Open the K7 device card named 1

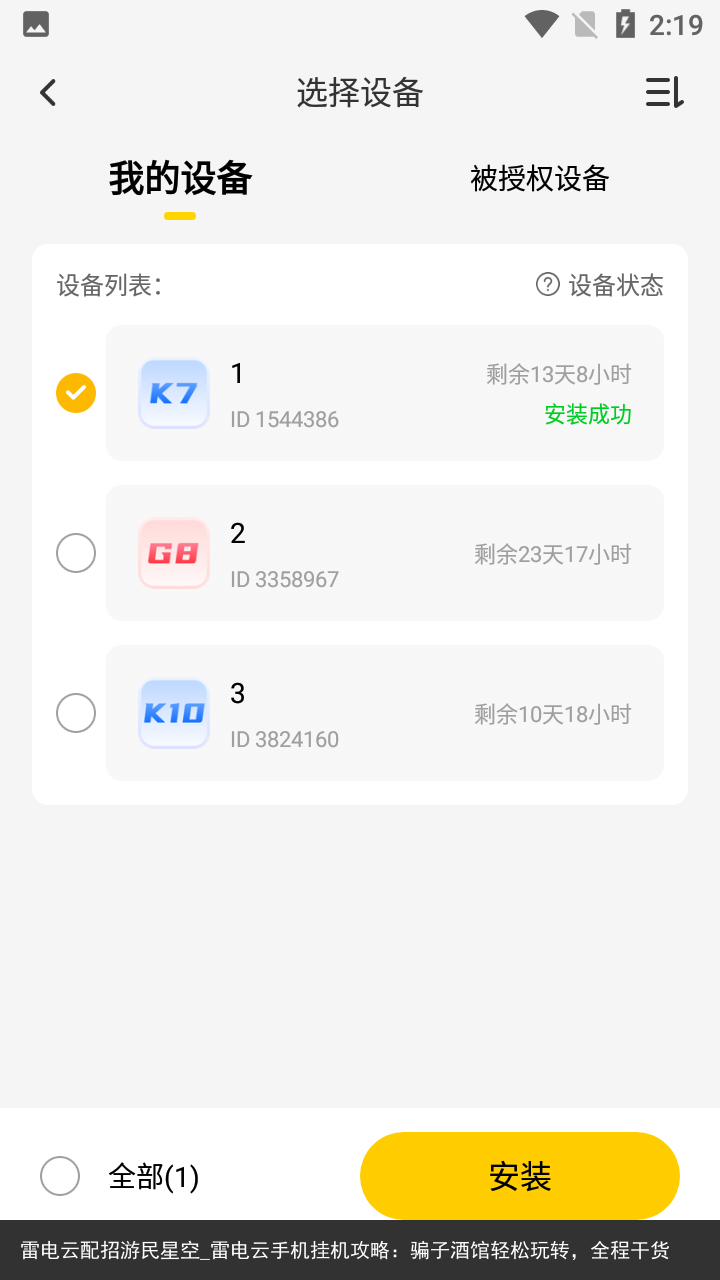(385, 393)
